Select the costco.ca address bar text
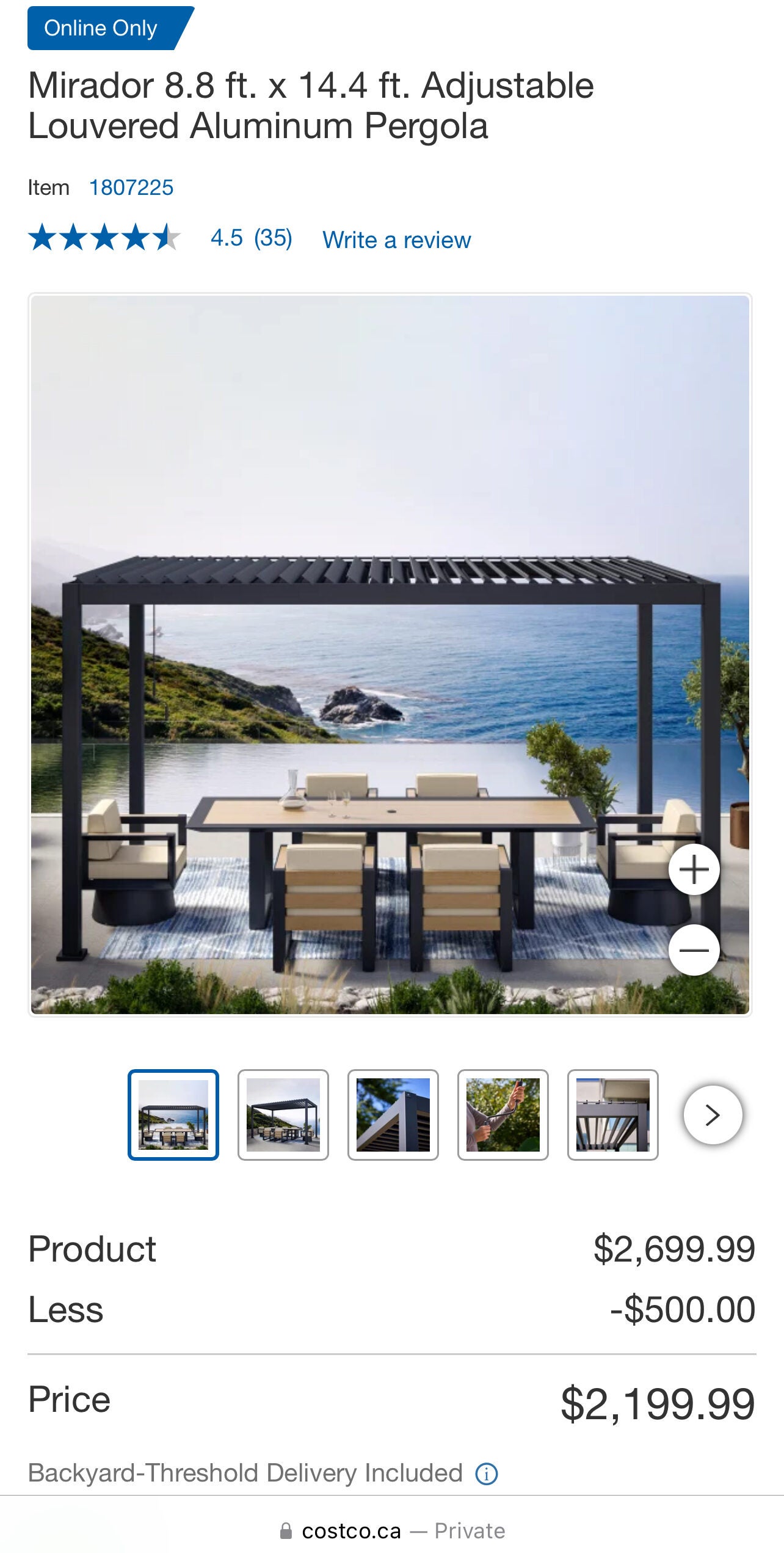Viewport: 784px width, 1553px height. [350, 1530]
